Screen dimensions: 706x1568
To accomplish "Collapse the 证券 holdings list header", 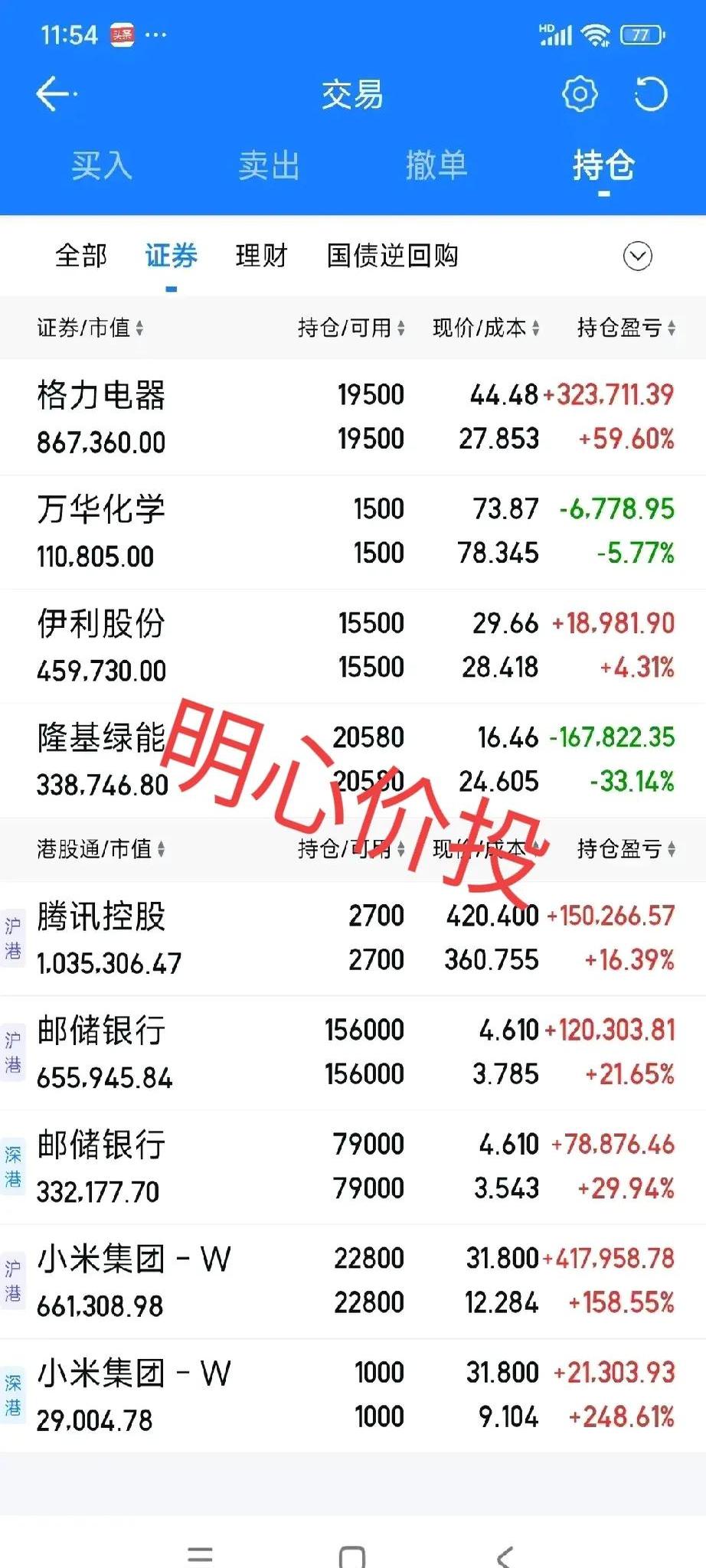I will click(x=172, y=256).
